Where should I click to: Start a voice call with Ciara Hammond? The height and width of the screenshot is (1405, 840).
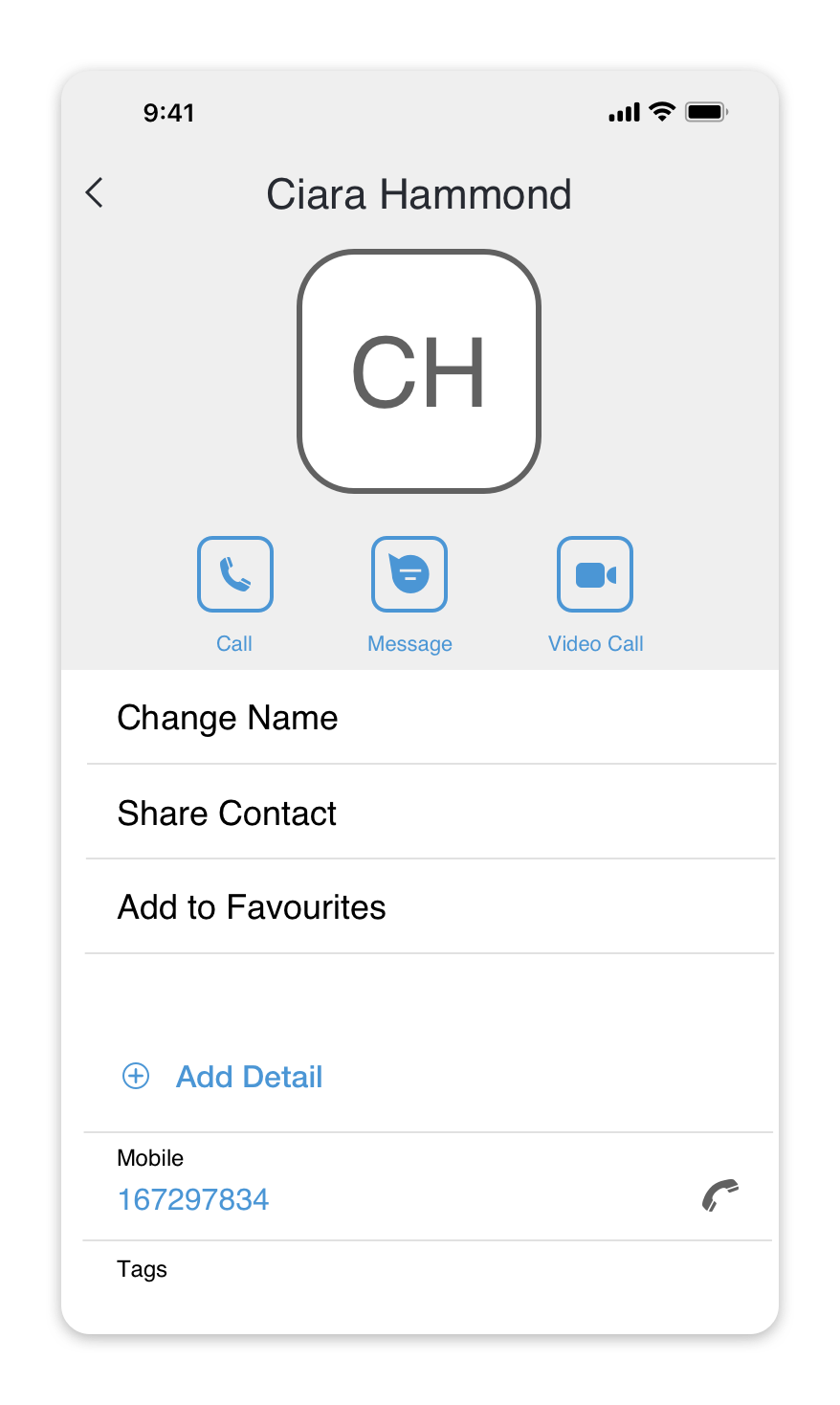pyautogui.click(x=235, y=574)
